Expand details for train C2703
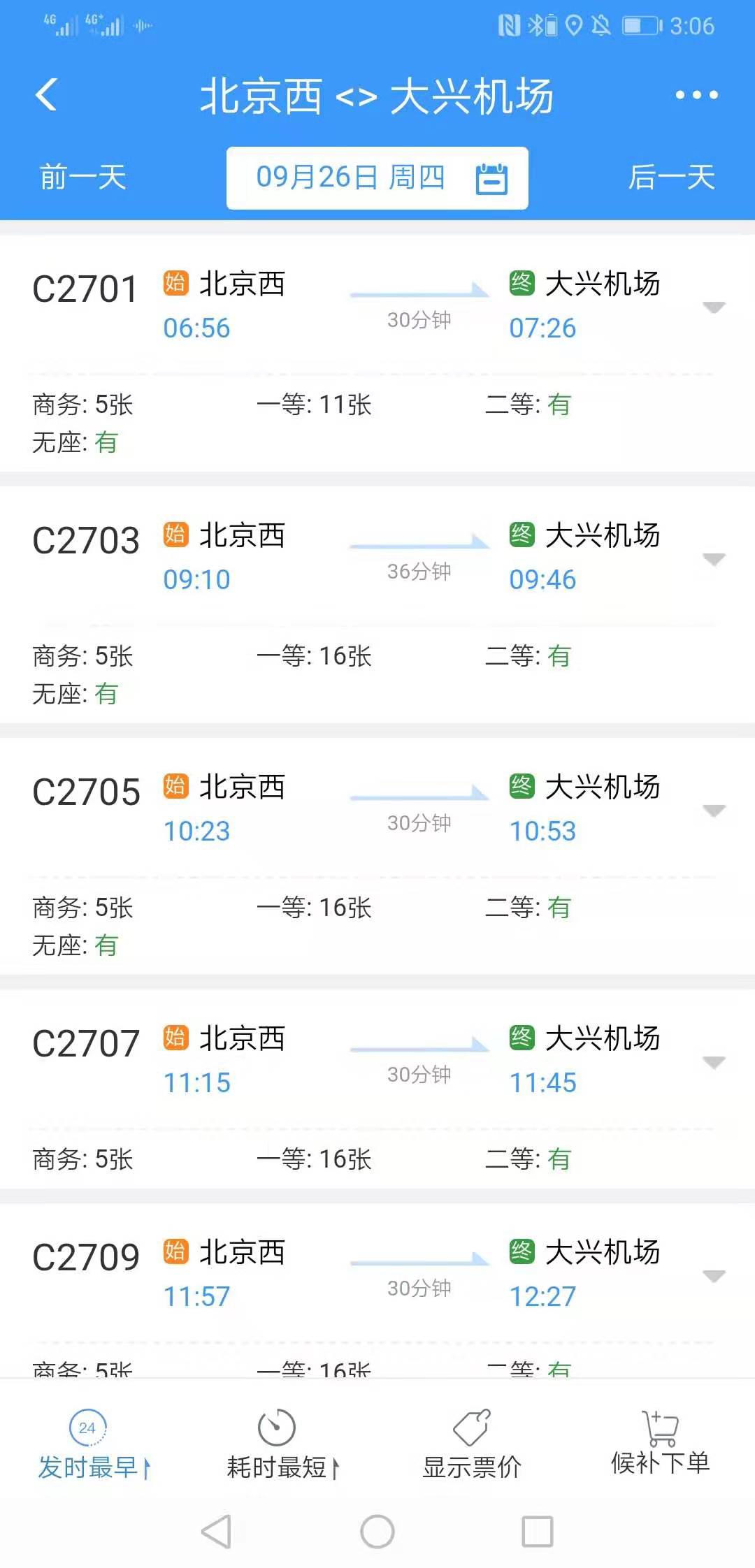This screenshot has height=1568, width=755. click(714, 559)
